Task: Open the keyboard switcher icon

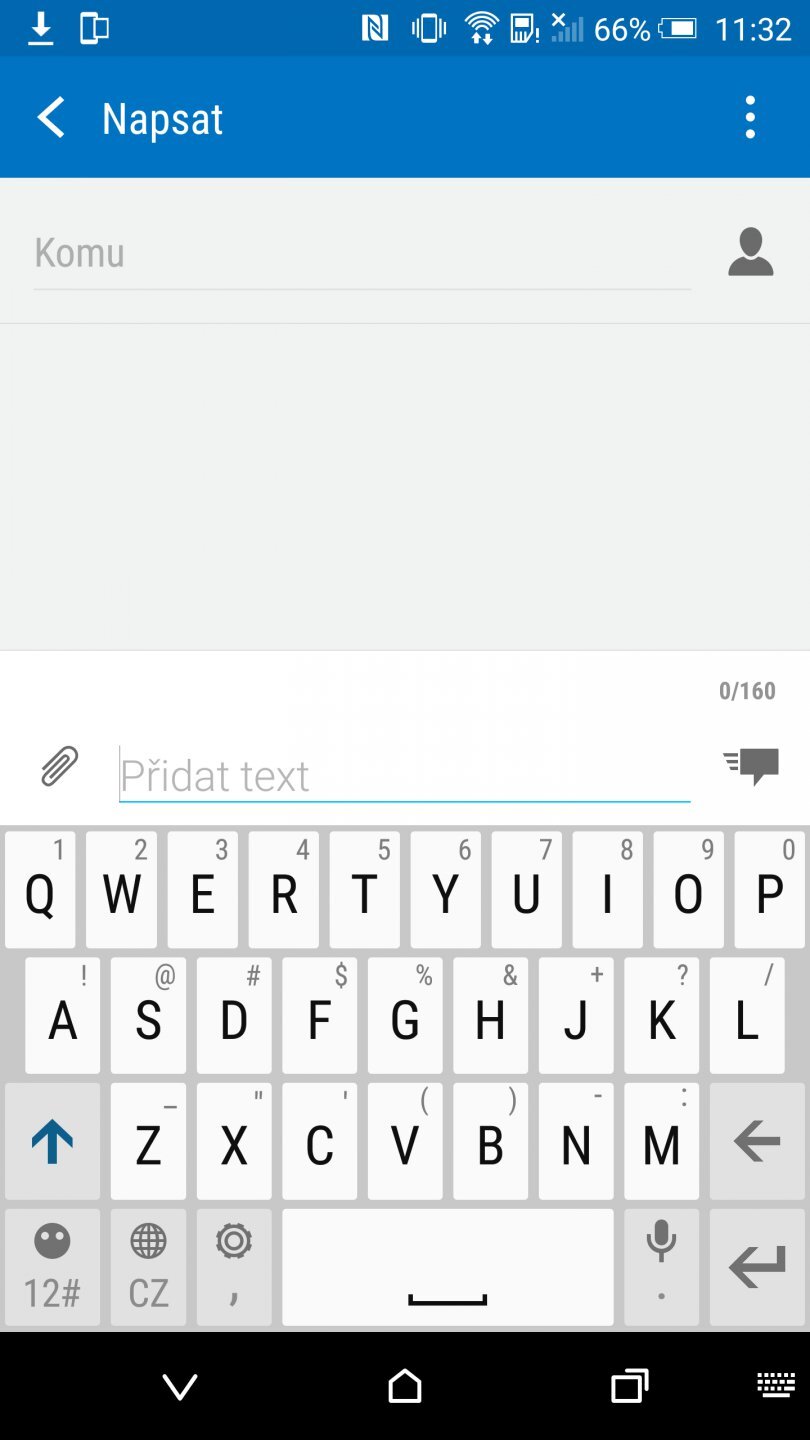Action: (x=776, y=1384)
